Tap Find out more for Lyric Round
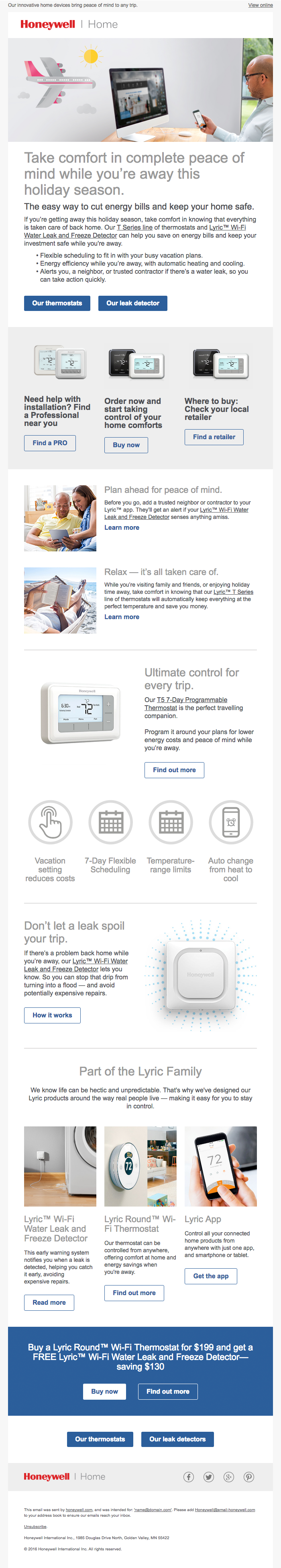 click(134, 1293)
